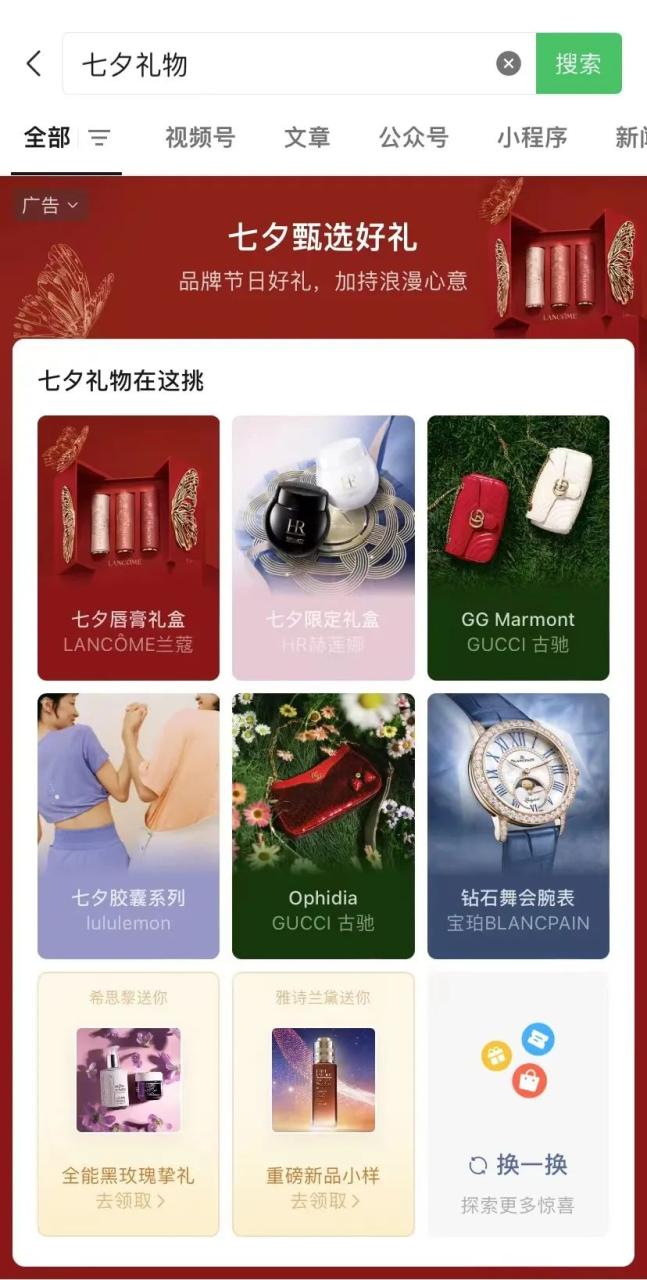View 宝珀BLANCPAIN 钻石舞会腕表 card
The height and width of the screenshot is (1280, 647).
[x=518, y=826]
